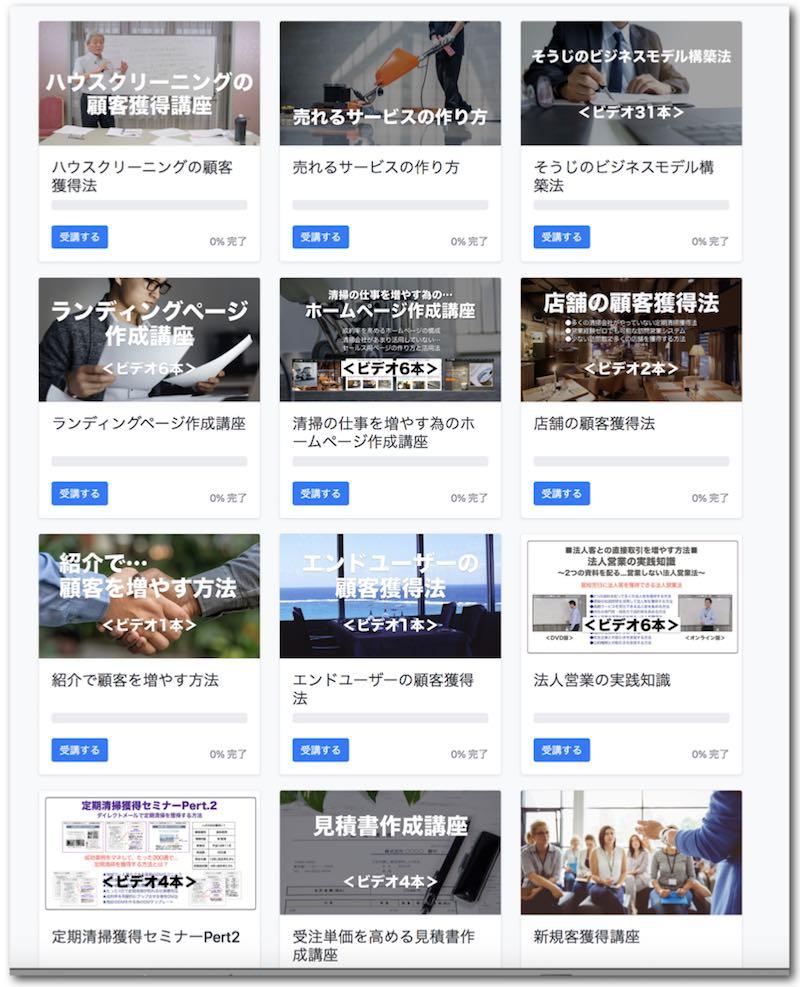This screenshot has width=800, height=987.
Task: Select 受講する under ランディングページ作成講座
Action: (x=79, y=494)
